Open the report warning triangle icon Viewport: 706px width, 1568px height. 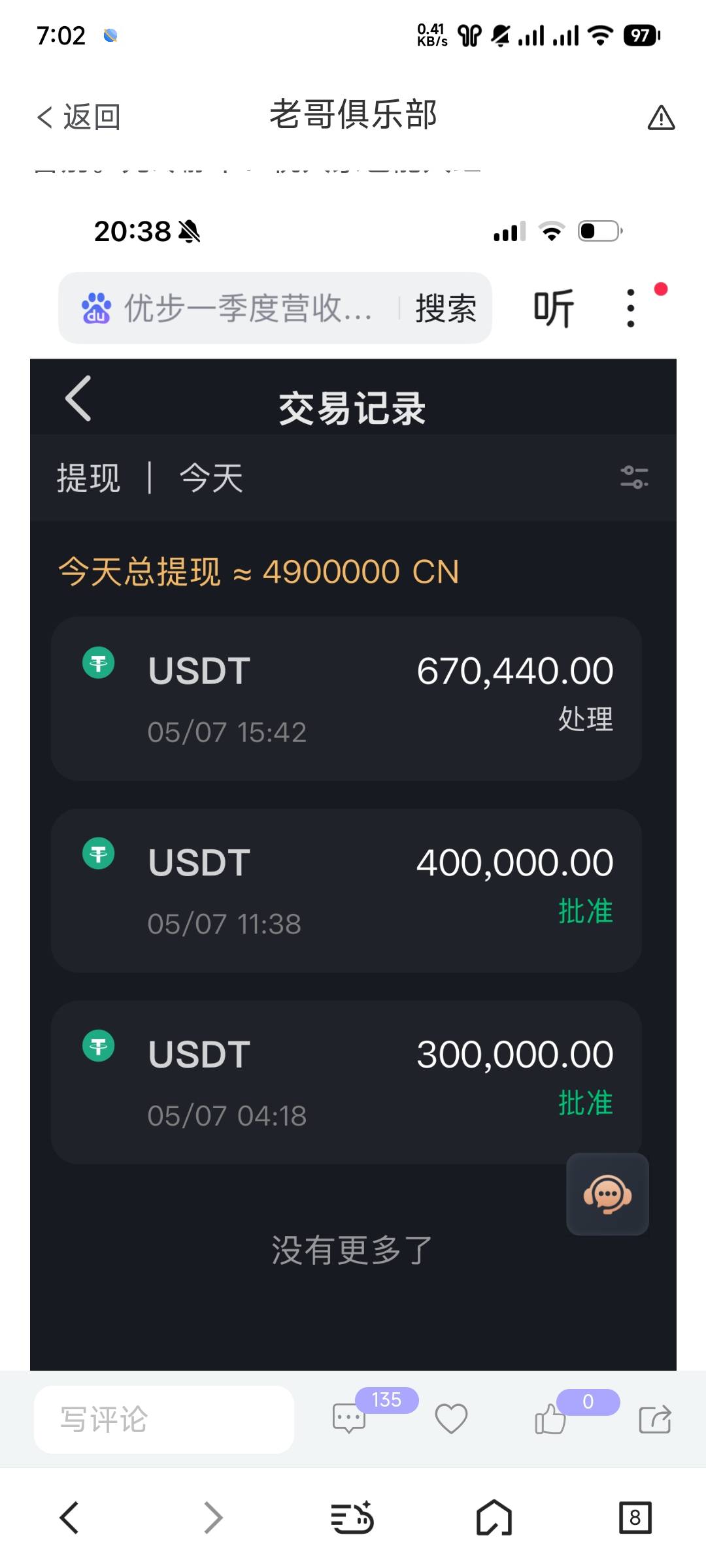(x=661, y=118)
